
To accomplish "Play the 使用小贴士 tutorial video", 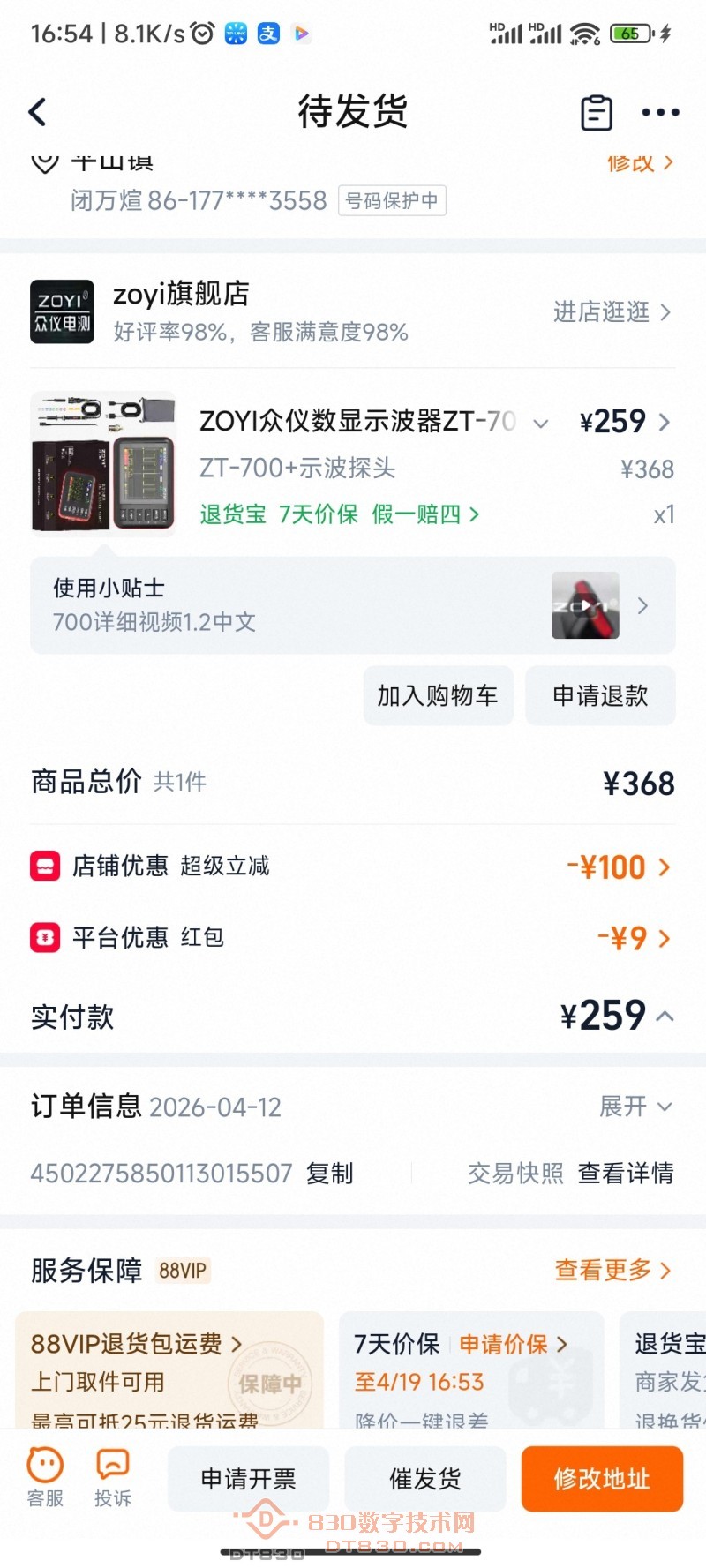I will [585, 605].
